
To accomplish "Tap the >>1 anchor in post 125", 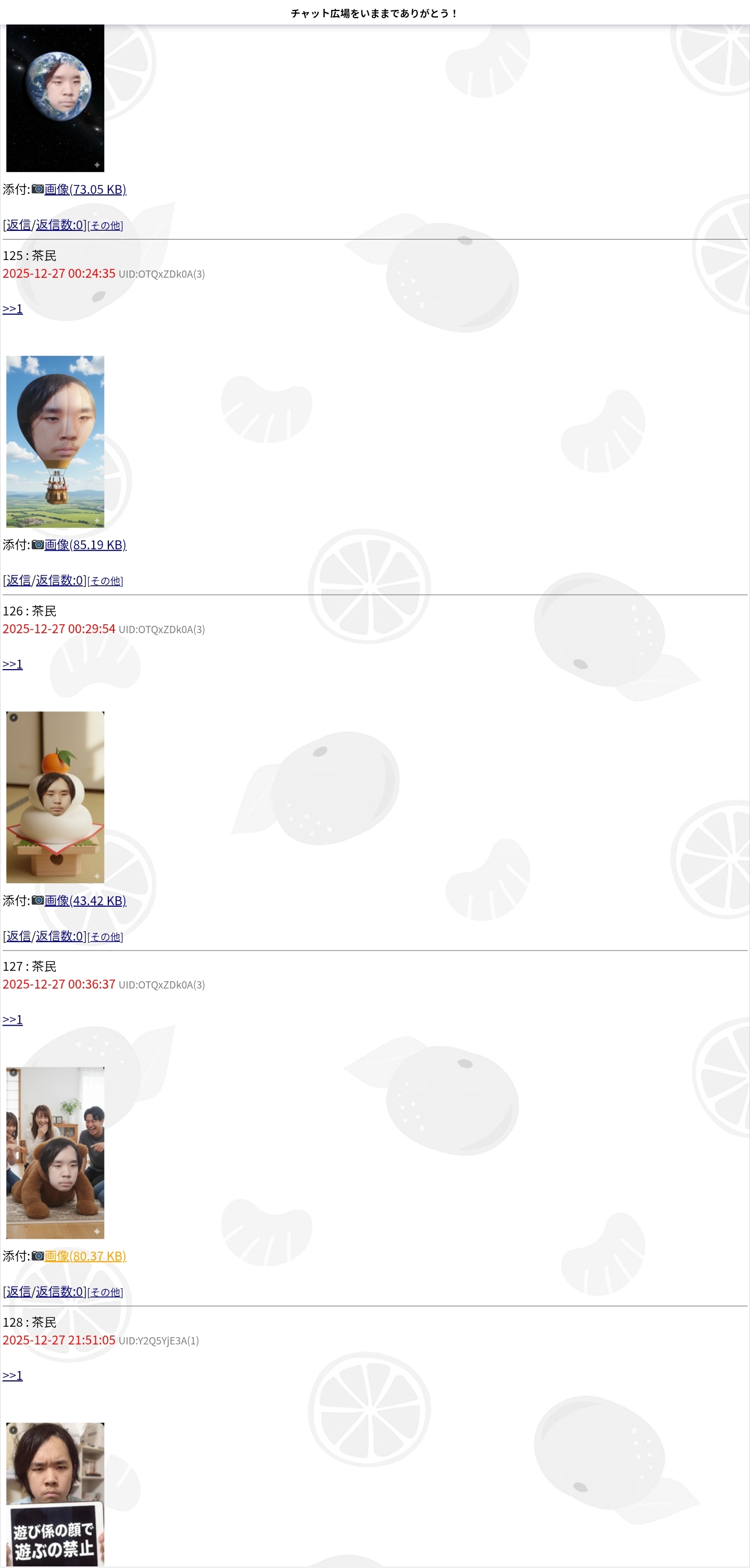I will point(12,308).
